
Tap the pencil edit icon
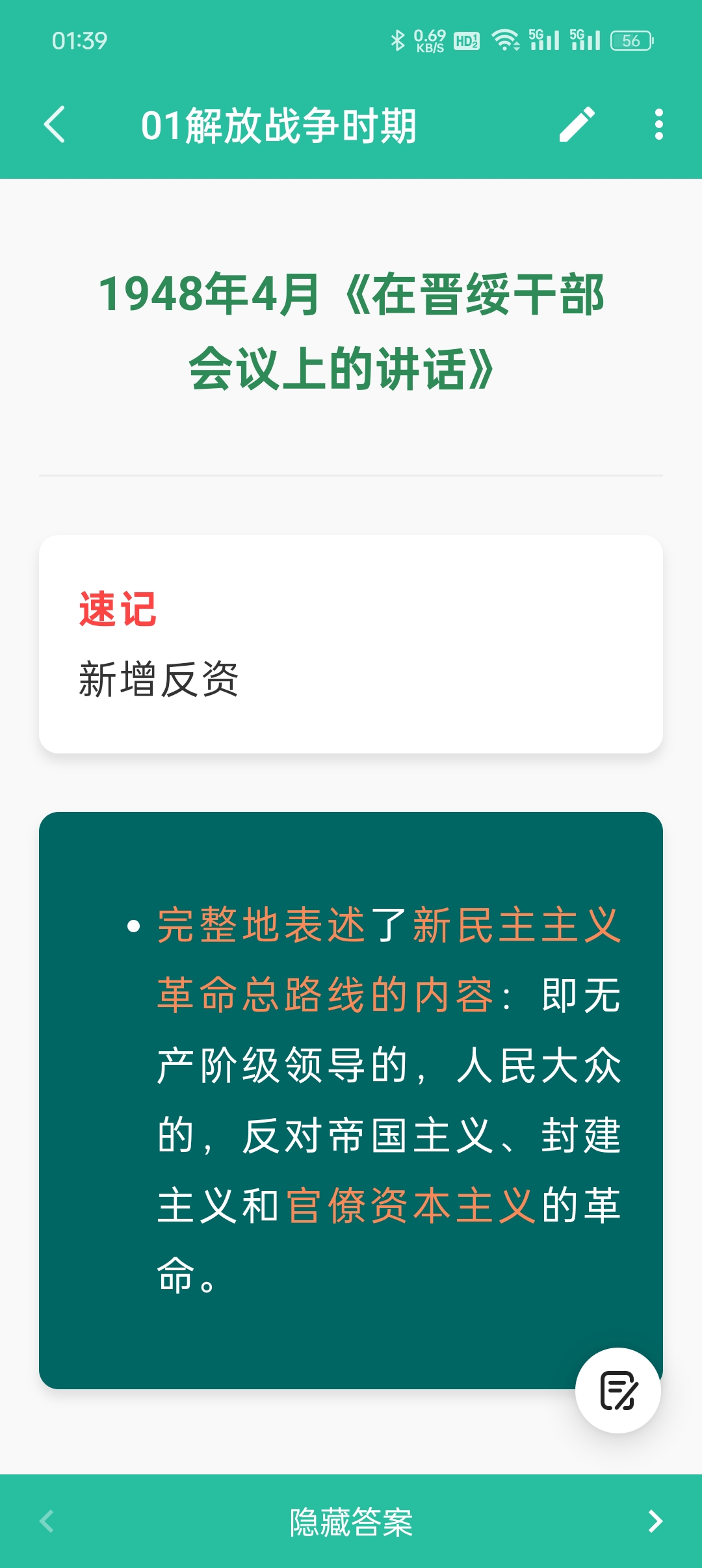(577, 124)
